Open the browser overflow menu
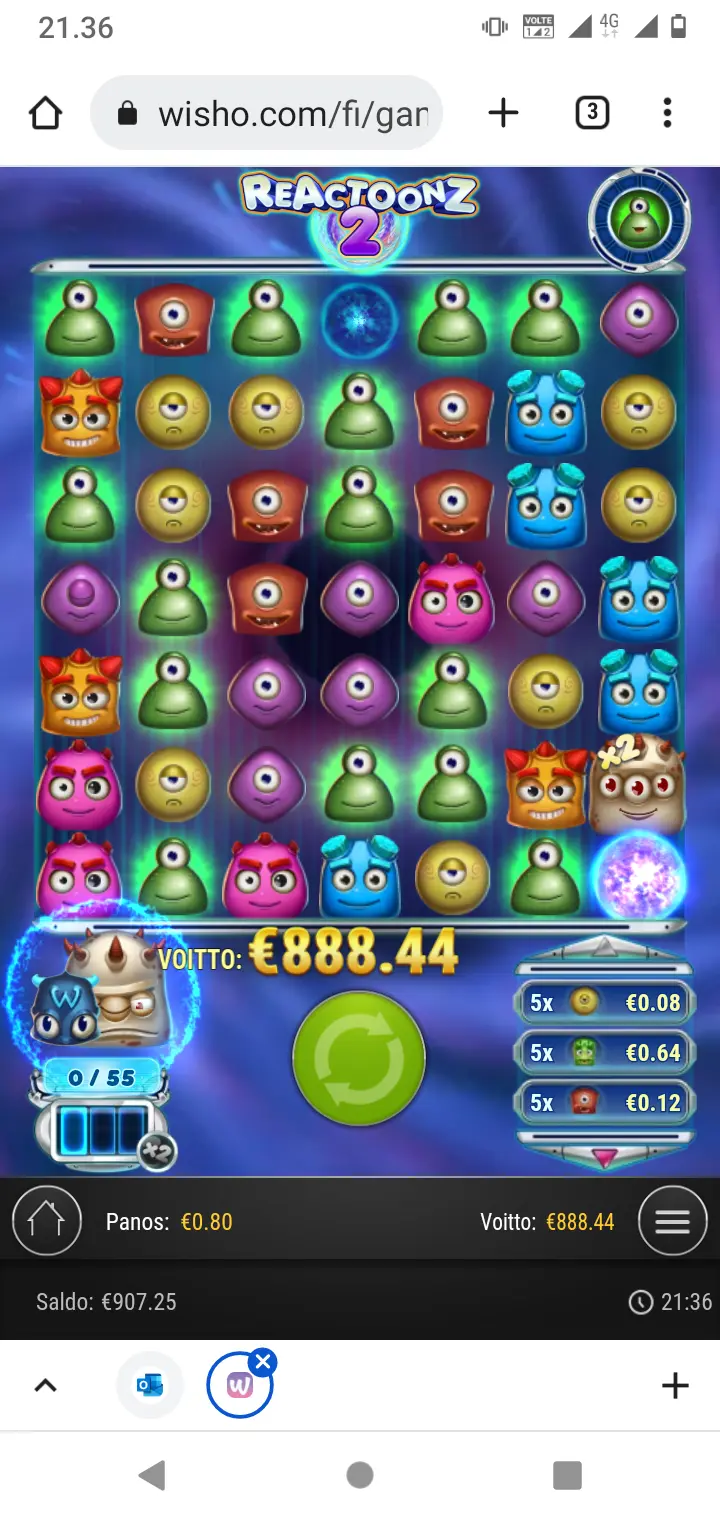The height and width of the screenshot is (1520, 720). coord(667,113)
